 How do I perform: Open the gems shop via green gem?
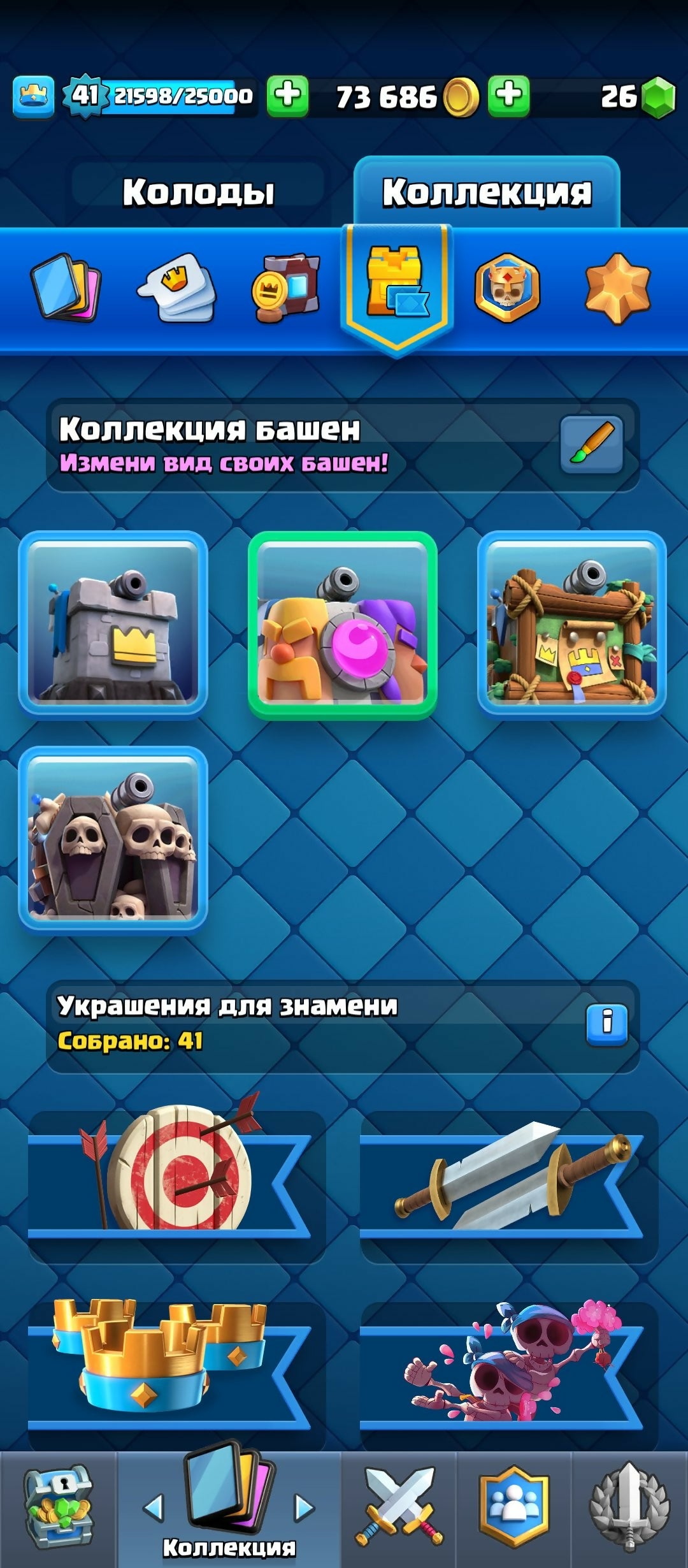pos(658,97)
